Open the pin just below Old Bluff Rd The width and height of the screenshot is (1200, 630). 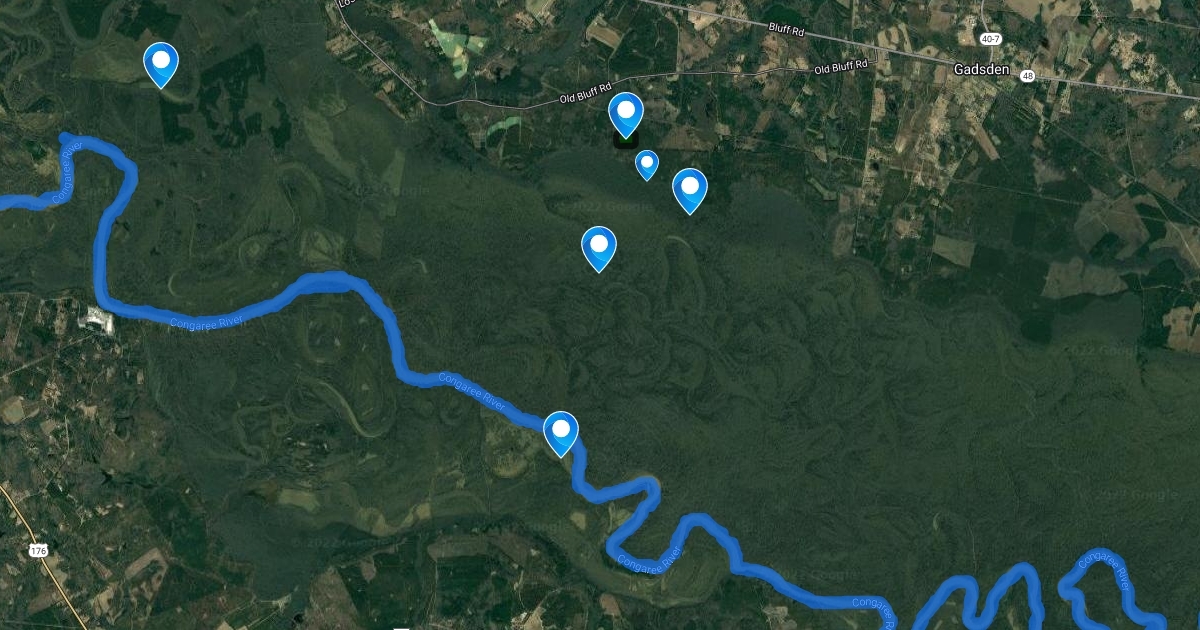click(625, 112)
